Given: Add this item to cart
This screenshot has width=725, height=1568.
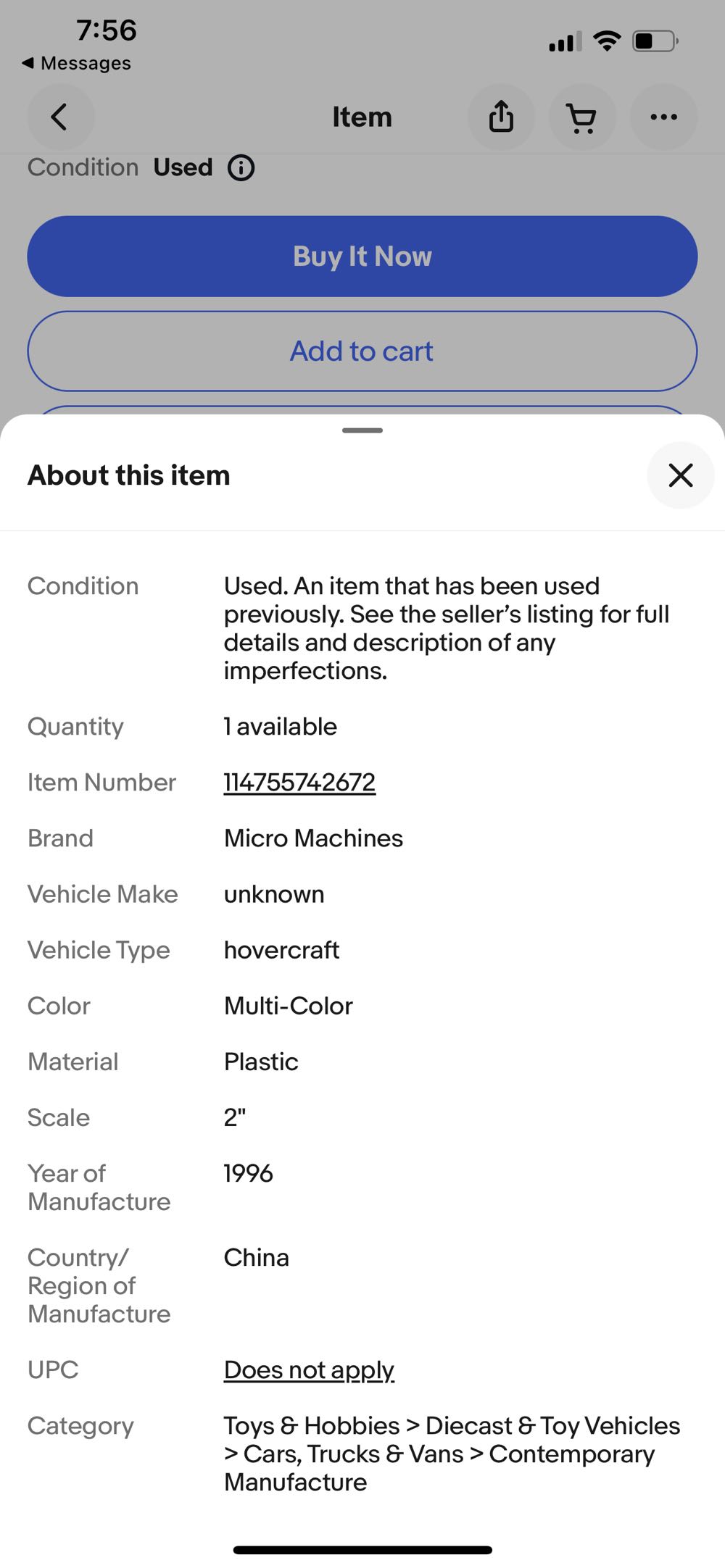Looking at the screenshot, I should click(362, 351).
